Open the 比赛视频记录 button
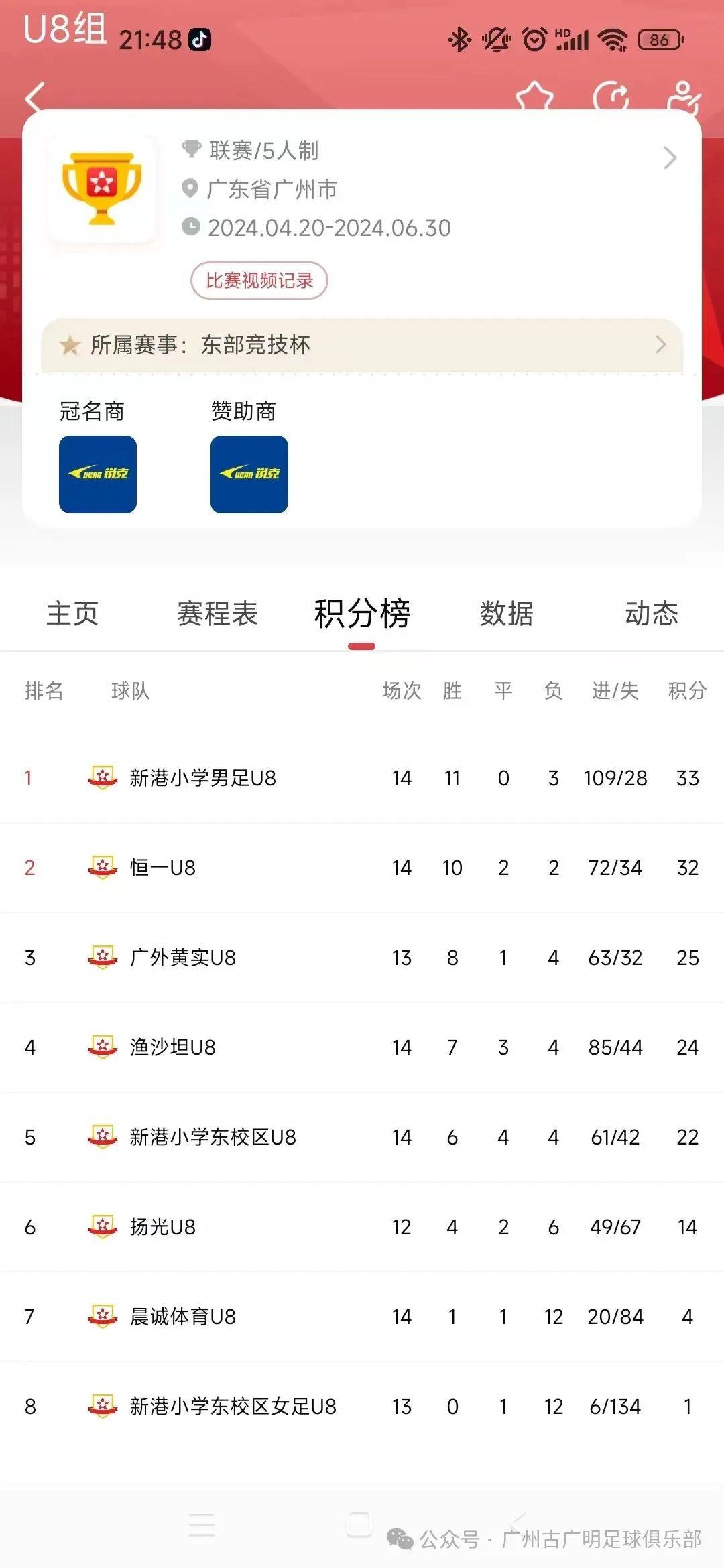This screenshot has width=724, height=1568. click(x=259, y=280)
